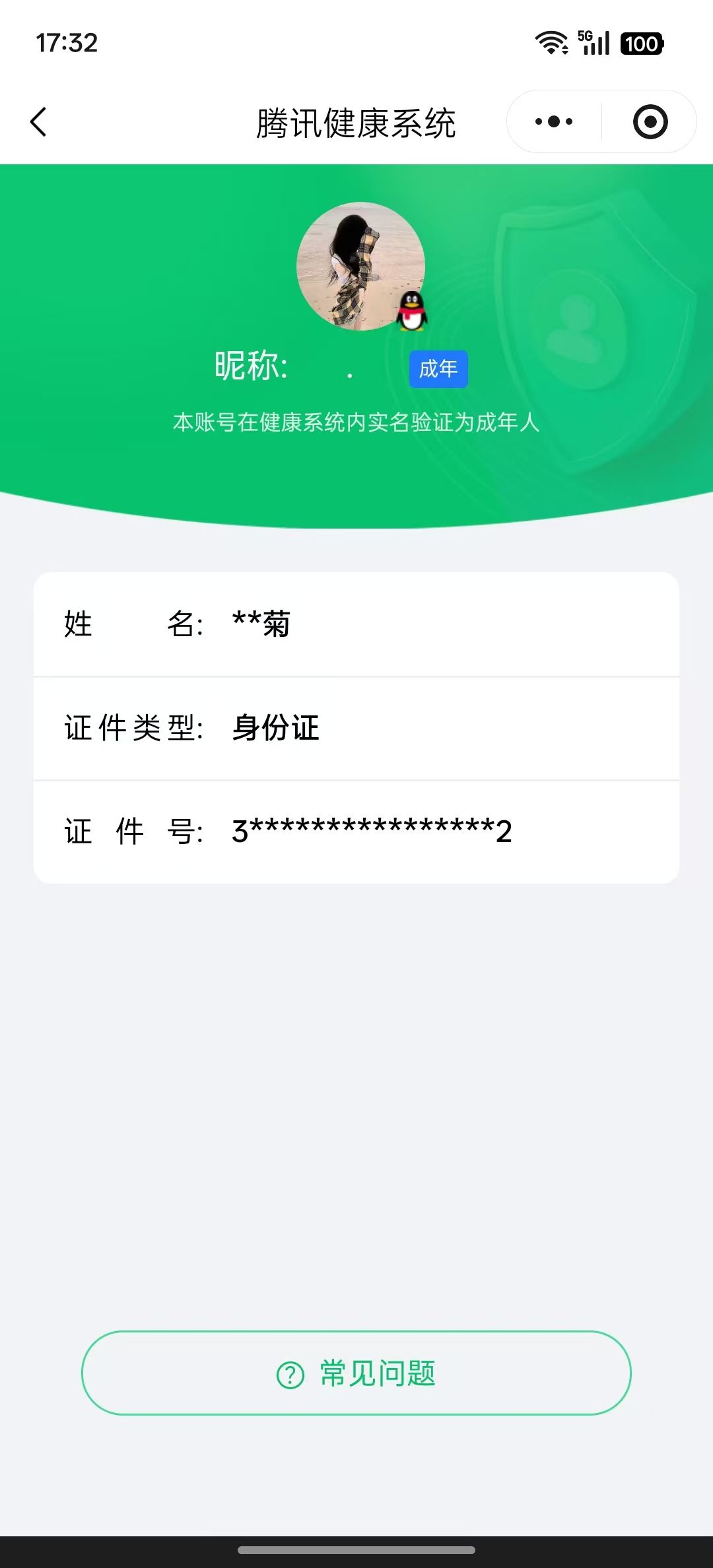This screenshot has width=713, height=1568.
Task: Tap the 成年 adult status badge
Action: (438, 369)
